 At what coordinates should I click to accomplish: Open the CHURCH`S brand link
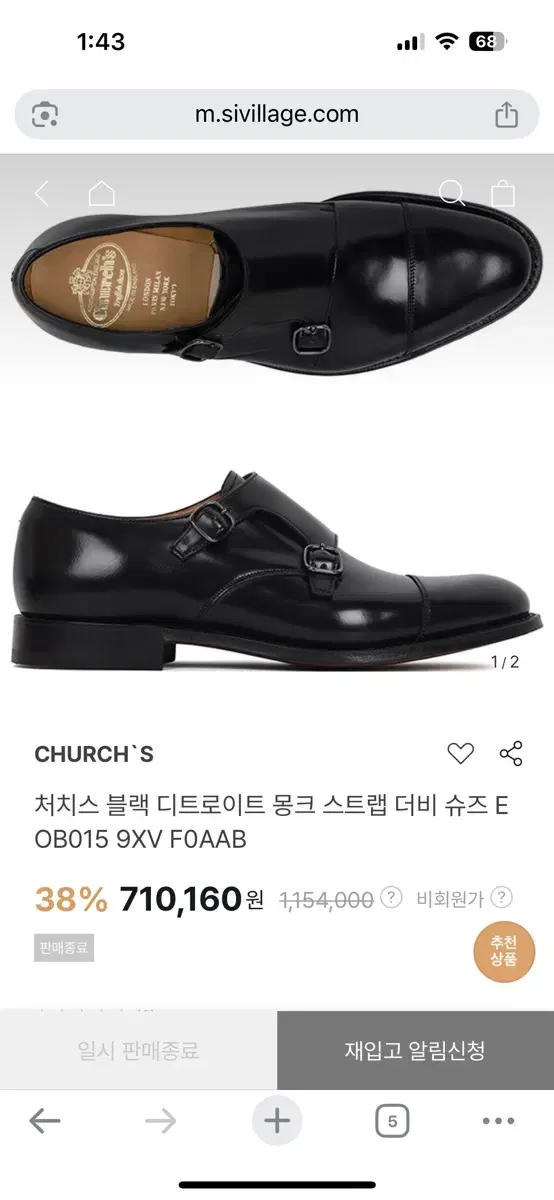(94, 755)
